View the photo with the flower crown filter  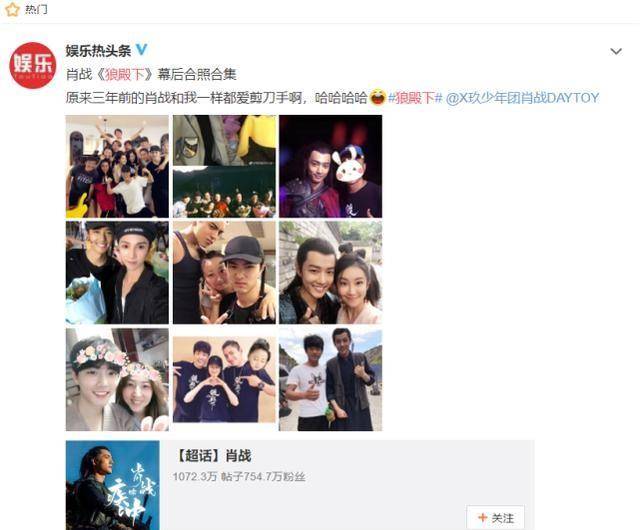point(117,379)
